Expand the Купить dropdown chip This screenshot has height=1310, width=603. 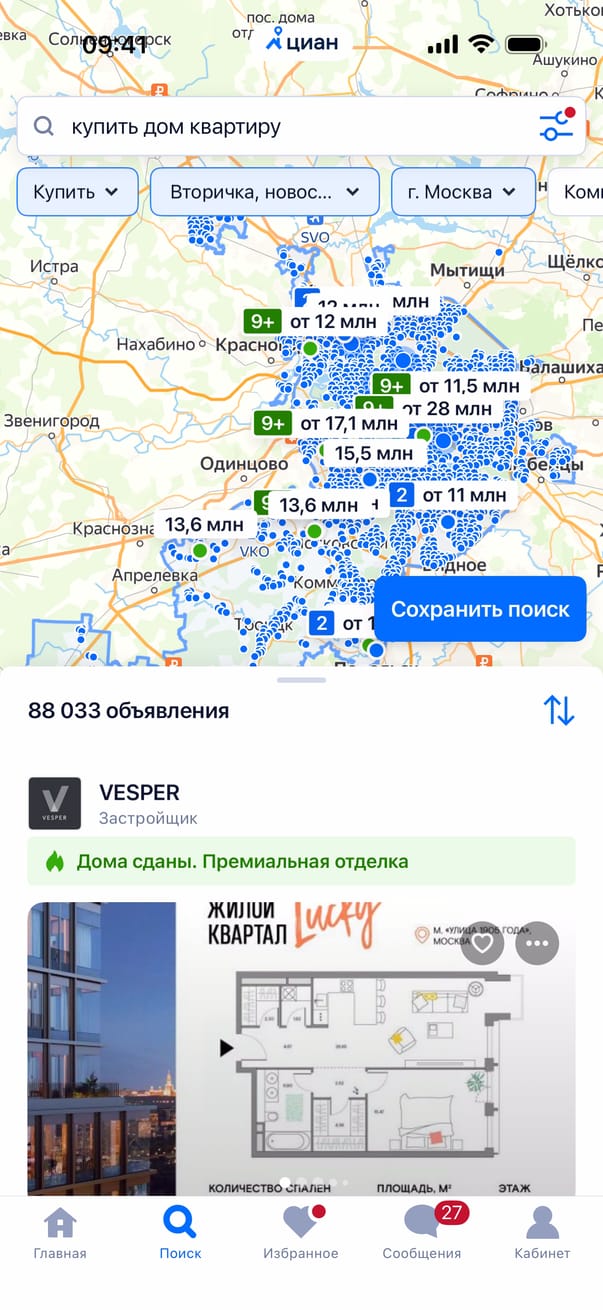(x=78, y=192)
